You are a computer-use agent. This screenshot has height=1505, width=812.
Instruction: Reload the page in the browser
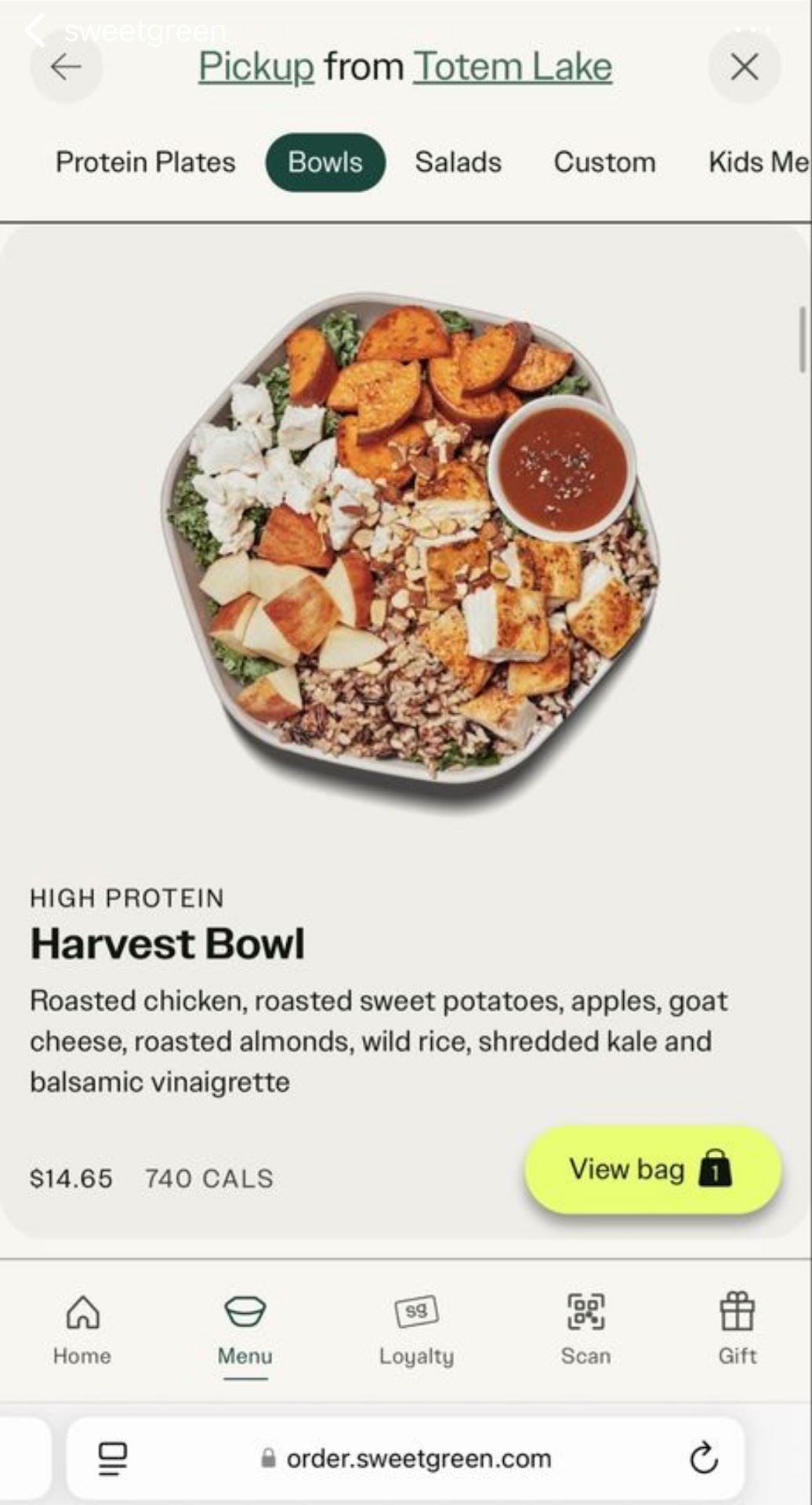pyautogui.click(x=703, y=1458)
